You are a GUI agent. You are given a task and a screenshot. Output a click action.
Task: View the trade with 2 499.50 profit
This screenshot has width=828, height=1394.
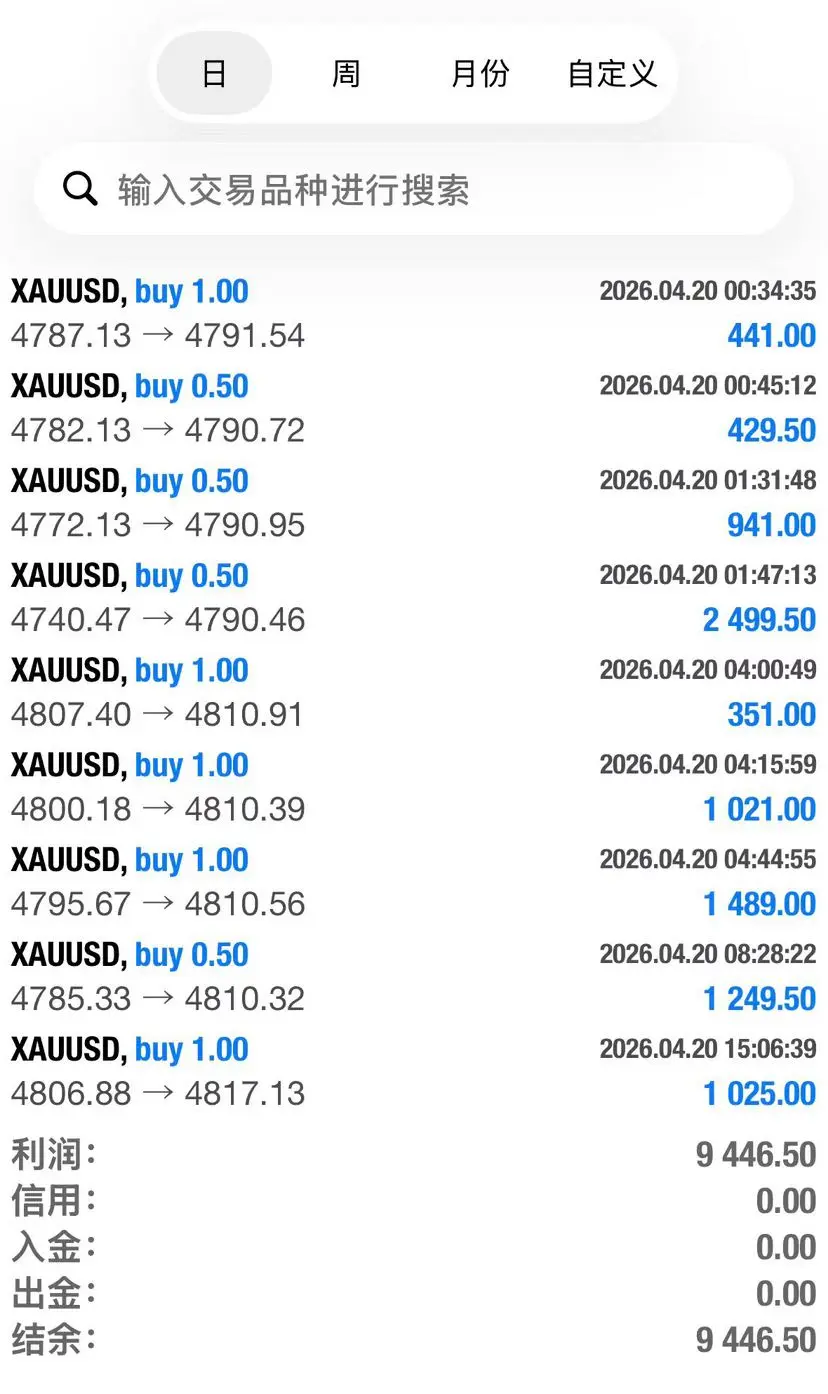414,598
